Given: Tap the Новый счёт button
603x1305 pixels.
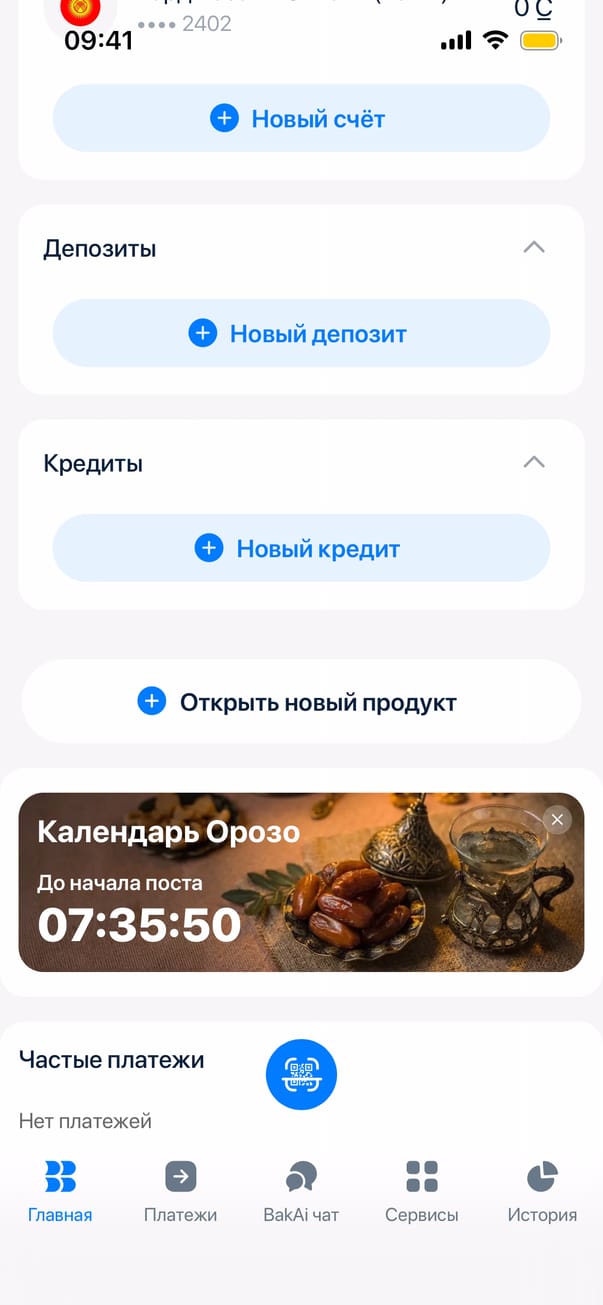Looking at the screenshot, I should pyautogui.click(x=300, y=119).
